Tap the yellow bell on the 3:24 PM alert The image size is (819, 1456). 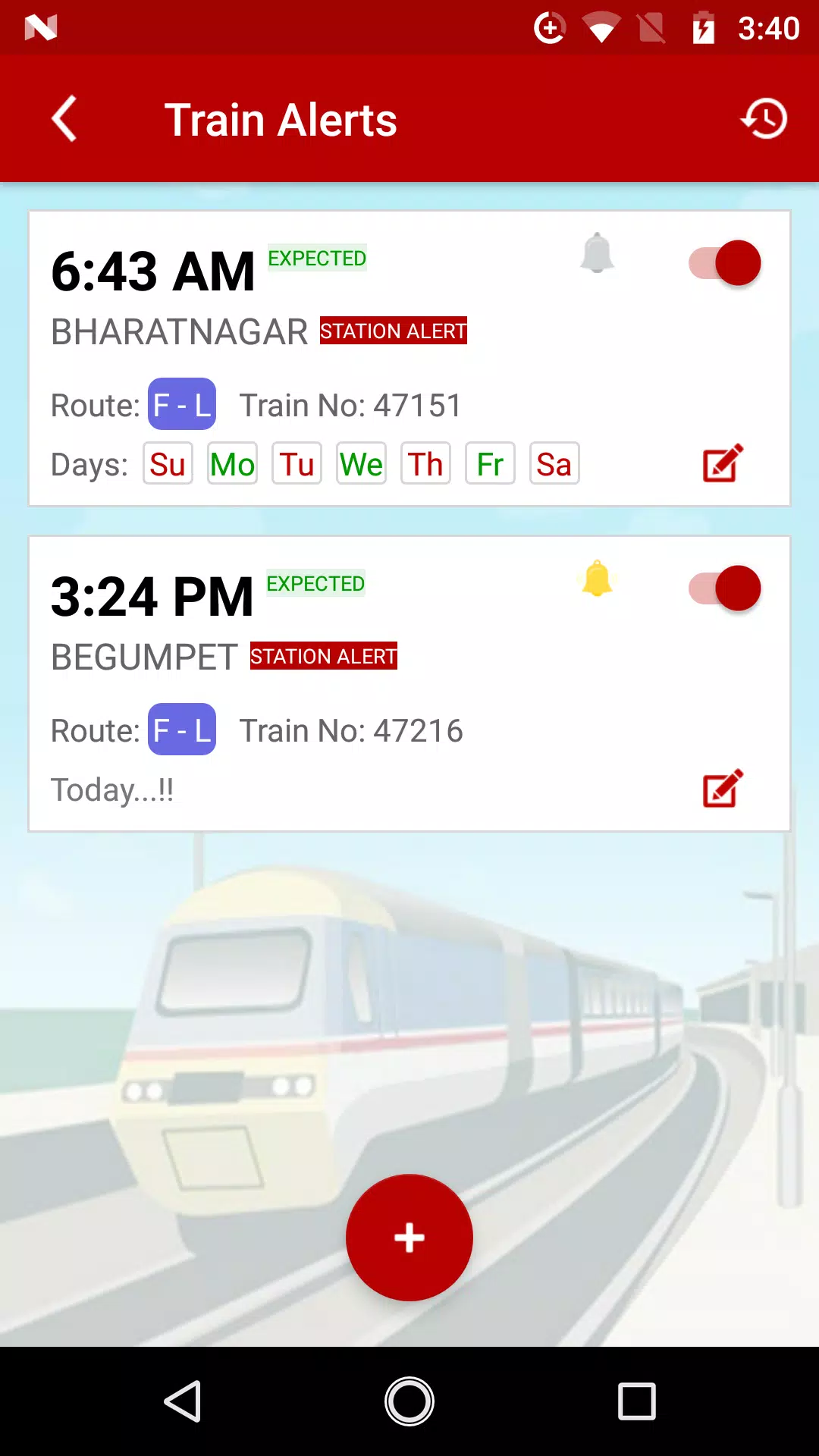pyautogui.click(x=598, y=581)
